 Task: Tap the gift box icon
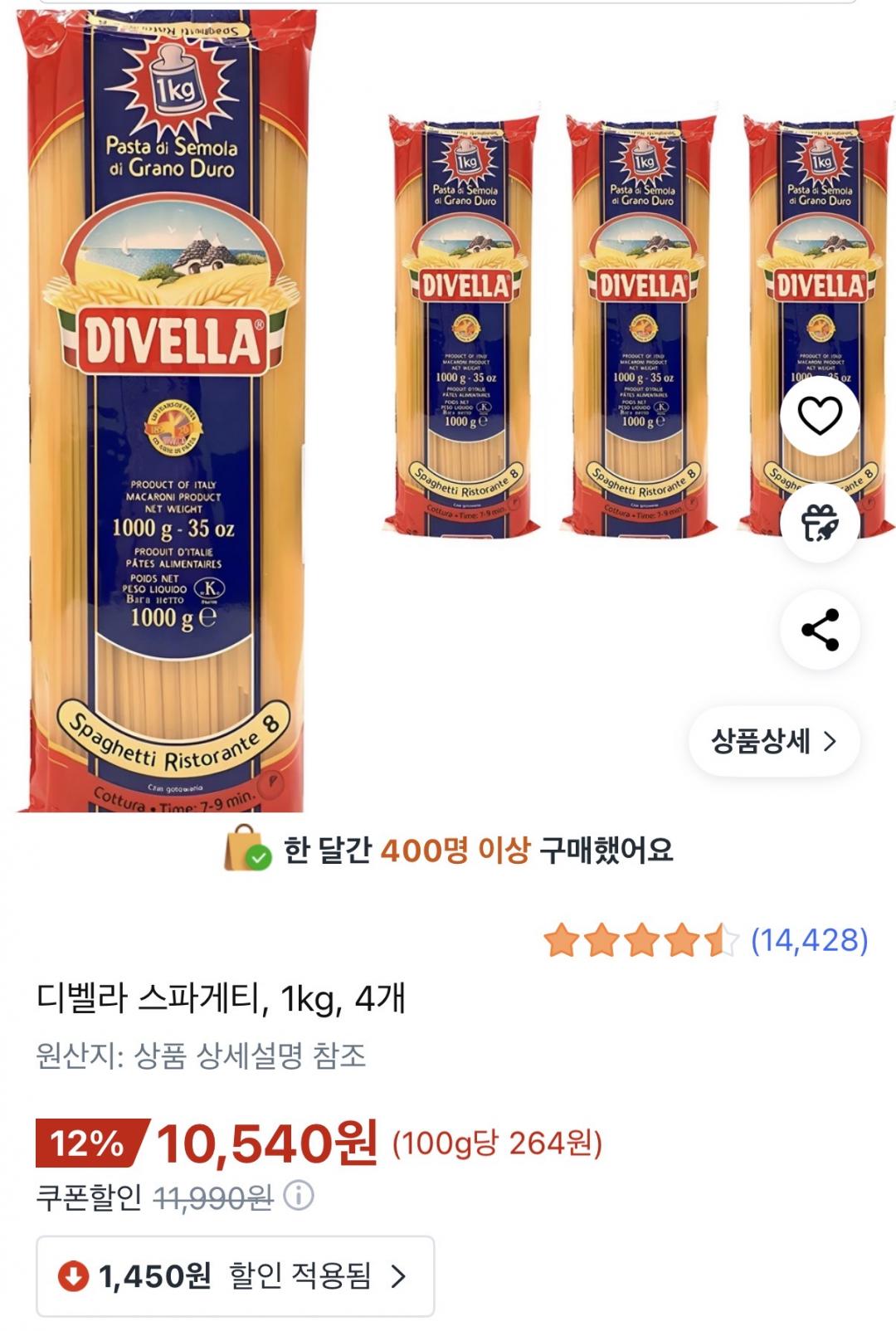(820, 522)
